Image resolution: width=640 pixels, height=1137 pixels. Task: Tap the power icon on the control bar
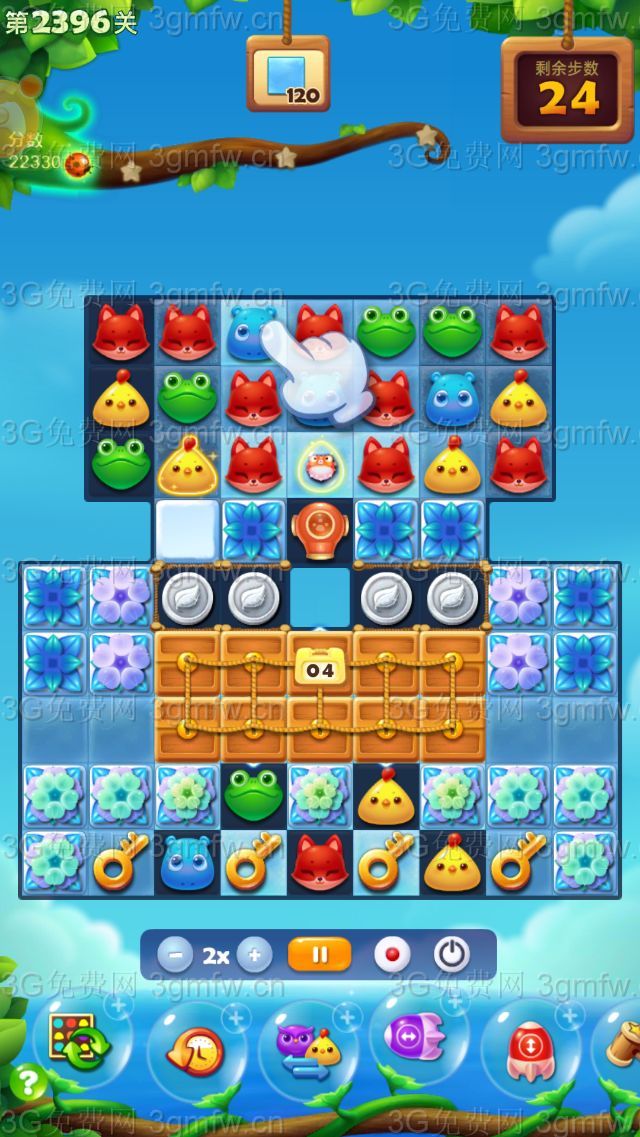tap(452, 955)
